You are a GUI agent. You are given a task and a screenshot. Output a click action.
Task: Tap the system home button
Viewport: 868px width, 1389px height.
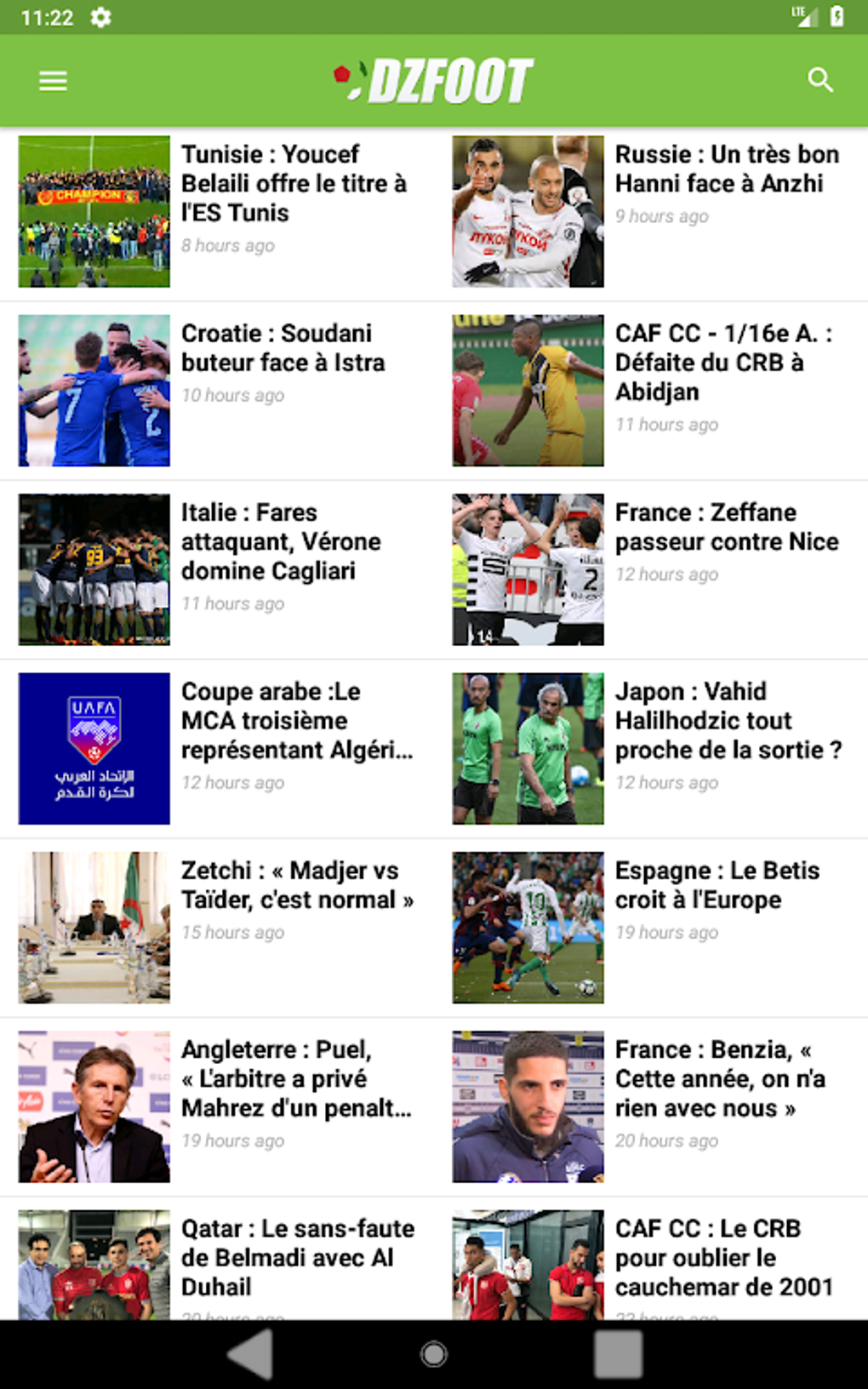[x=434, y=1353]
